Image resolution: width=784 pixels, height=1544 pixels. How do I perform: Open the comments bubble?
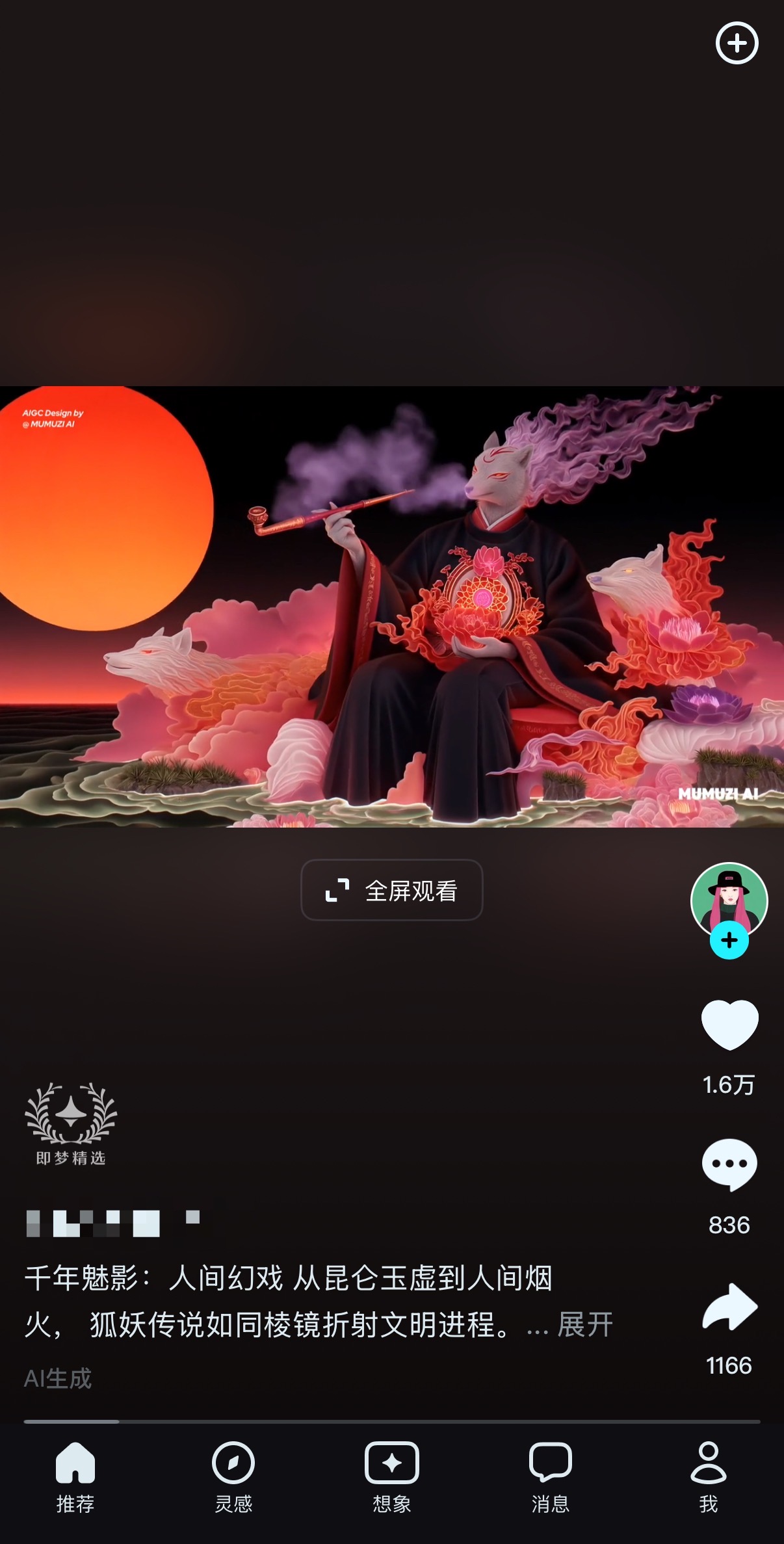click(729, 1164)
